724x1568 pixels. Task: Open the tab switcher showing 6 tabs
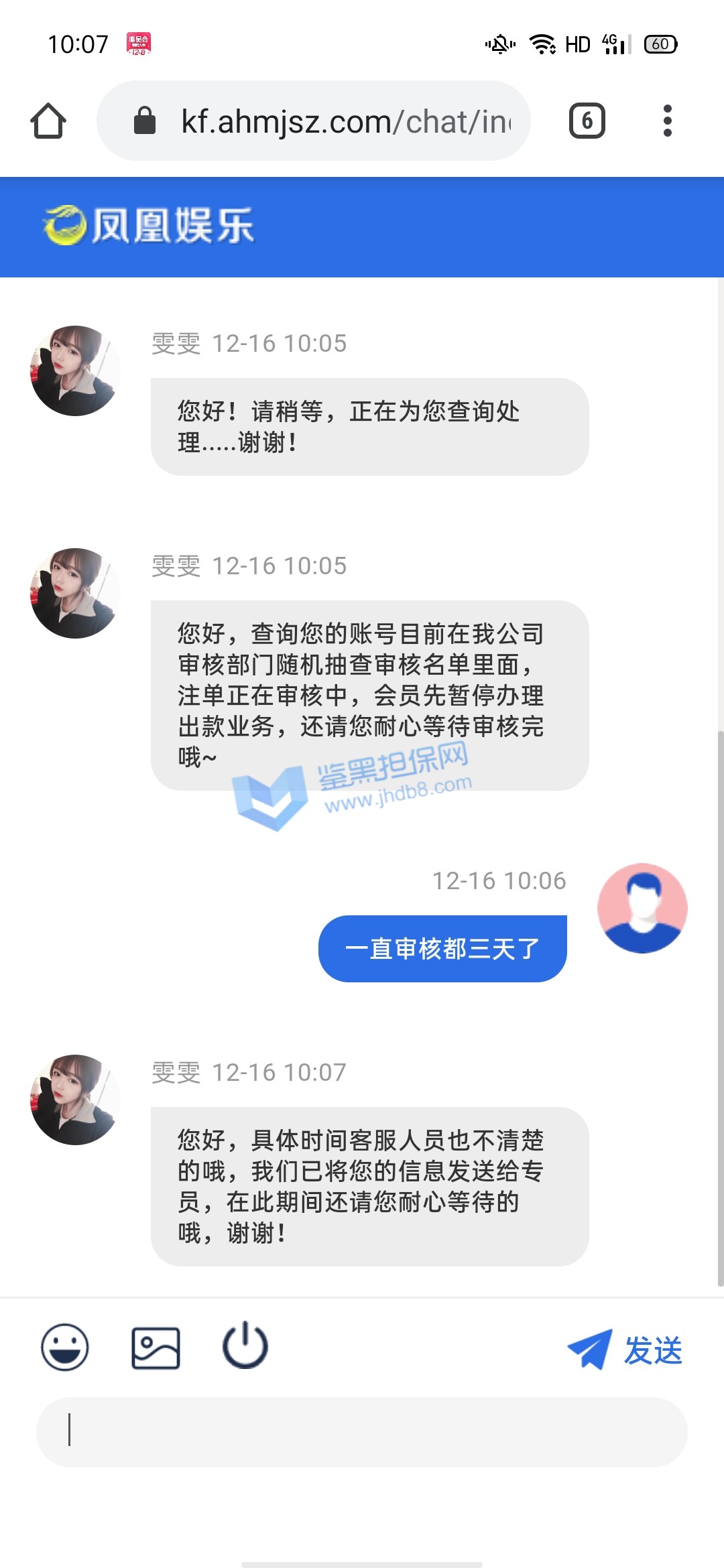coord(587,121)
